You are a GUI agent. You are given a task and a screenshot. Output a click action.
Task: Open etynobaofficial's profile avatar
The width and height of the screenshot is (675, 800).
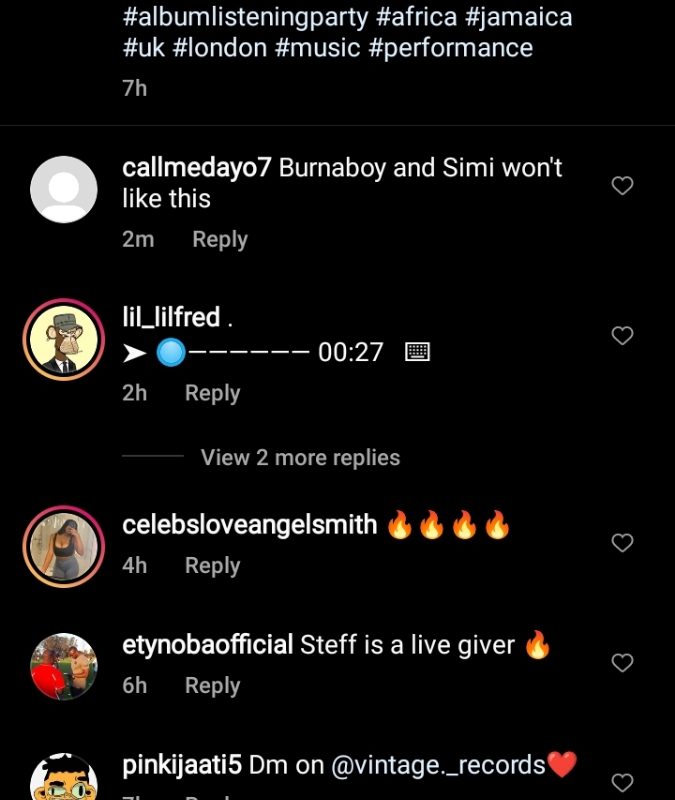64,666
